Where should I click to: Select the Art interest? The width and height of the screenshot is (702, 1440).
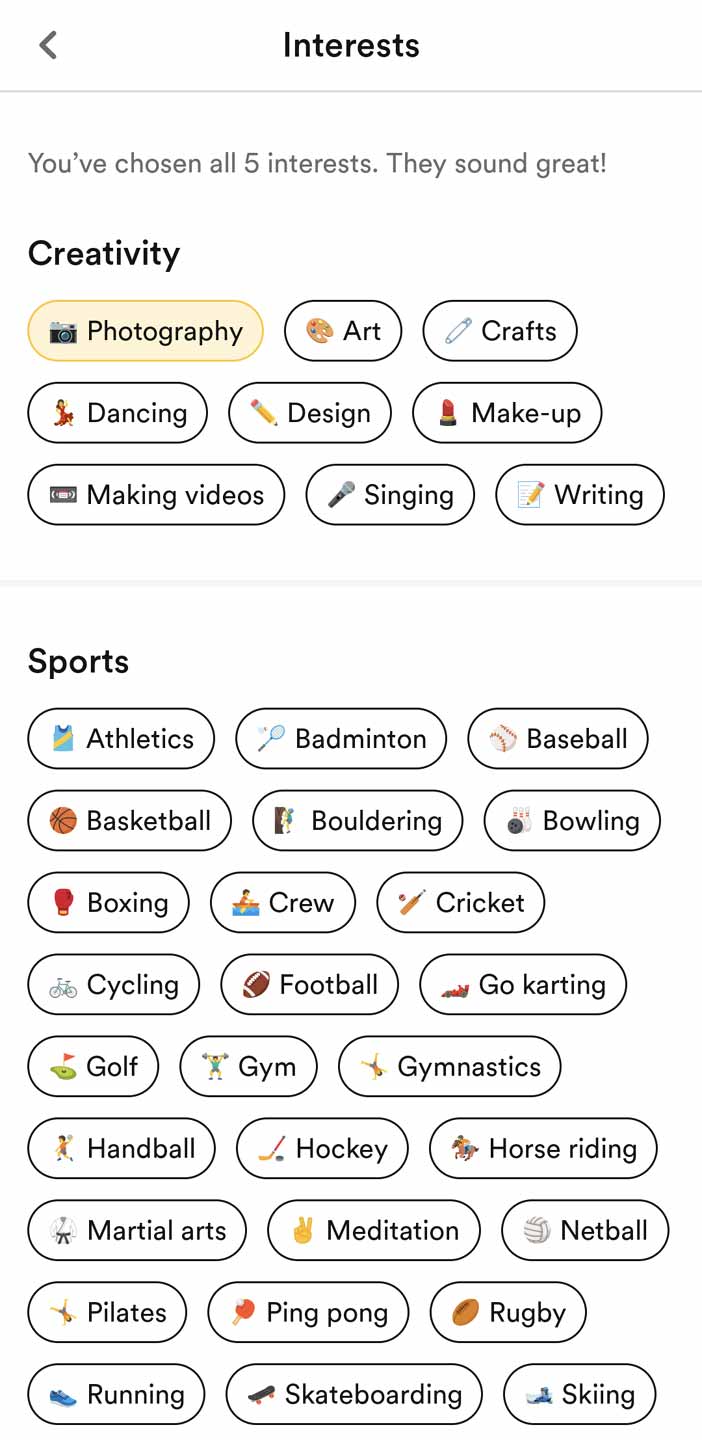(x=343, y=331)
